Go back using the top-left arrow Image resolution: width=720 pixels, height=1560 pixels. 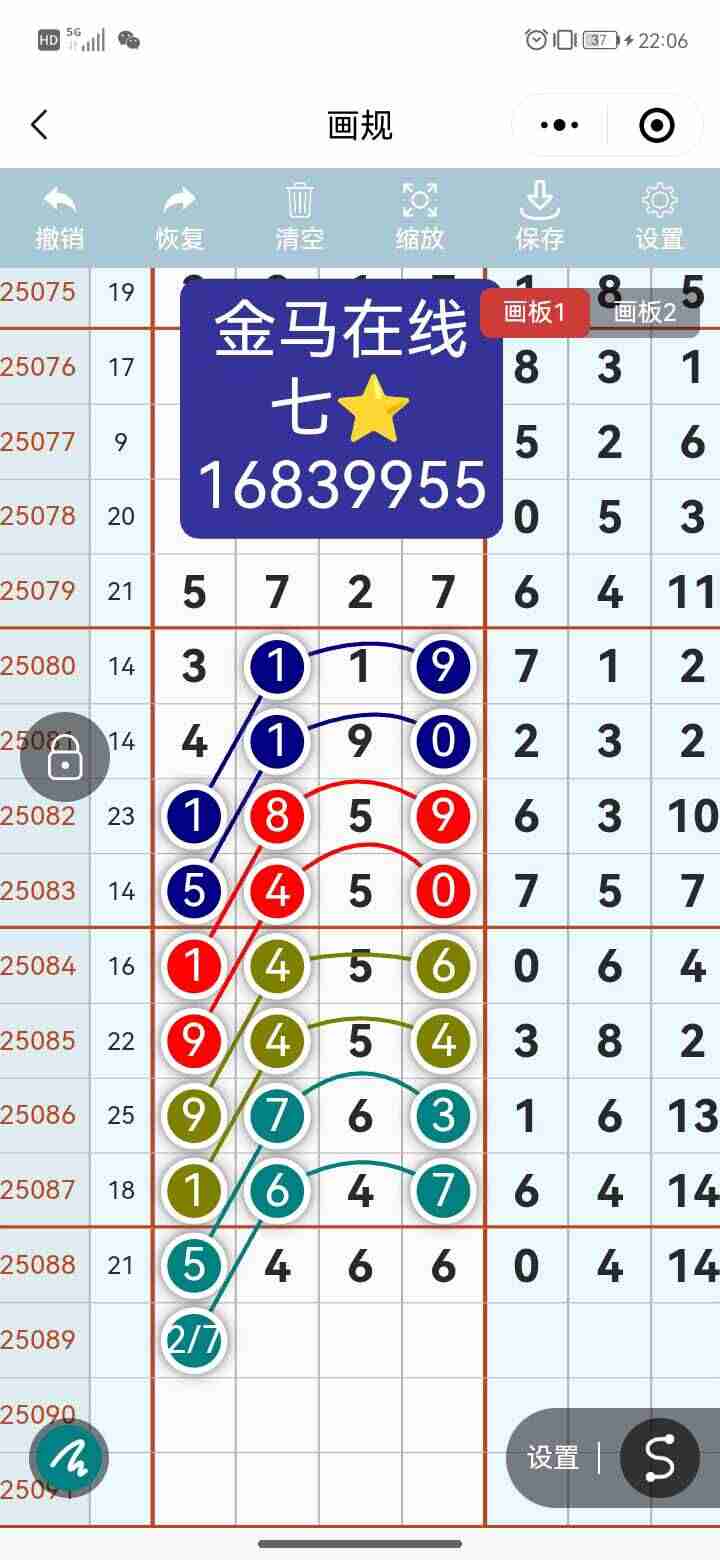pos(39,125)
